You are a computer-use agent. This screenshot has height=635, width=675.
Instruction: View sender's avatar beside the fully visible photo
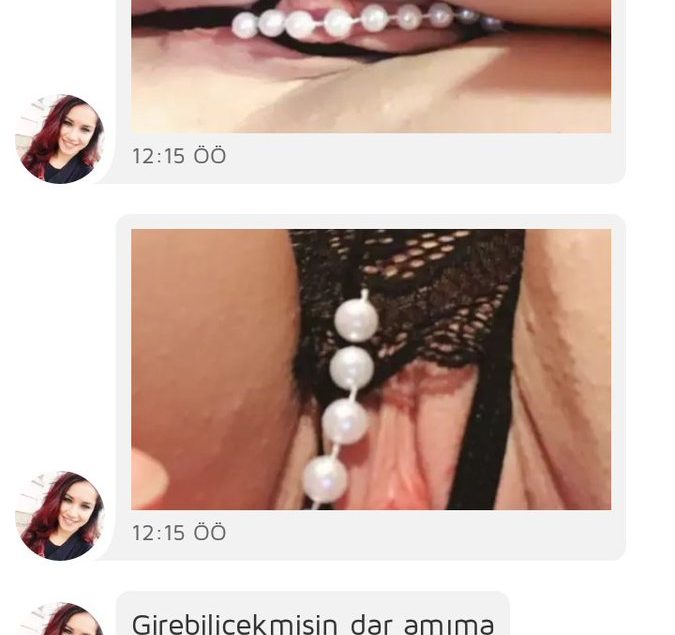(60, 516)
